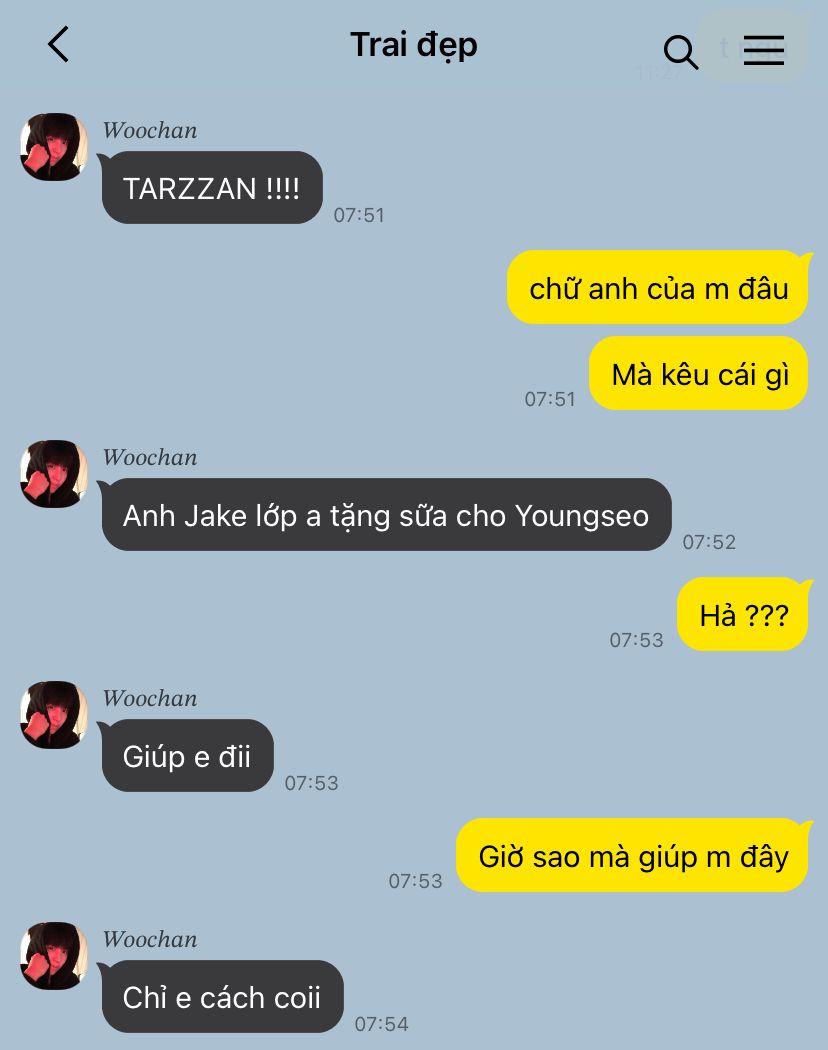Tap Woochan's avatar next to Giúp e đii

coord(54,715)
